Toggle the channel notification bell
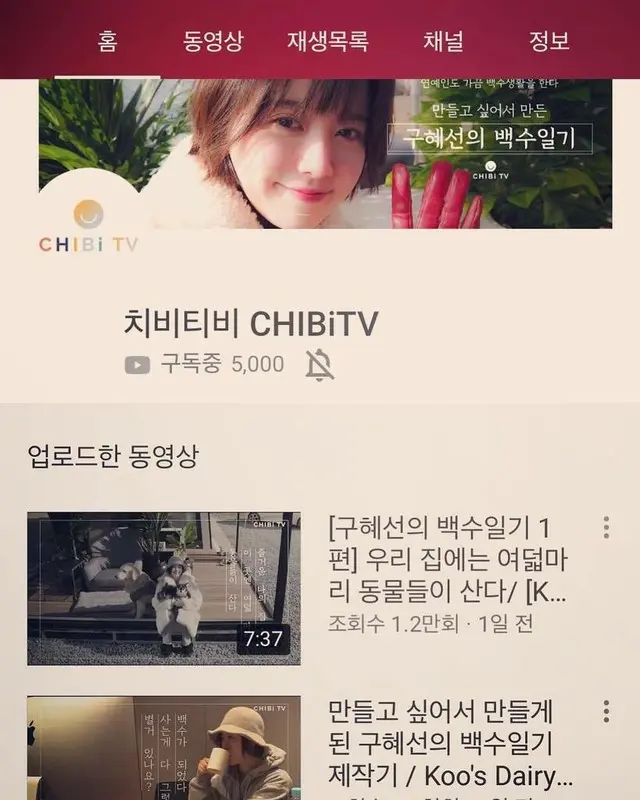The image size is (640, 800). (320, 366)
